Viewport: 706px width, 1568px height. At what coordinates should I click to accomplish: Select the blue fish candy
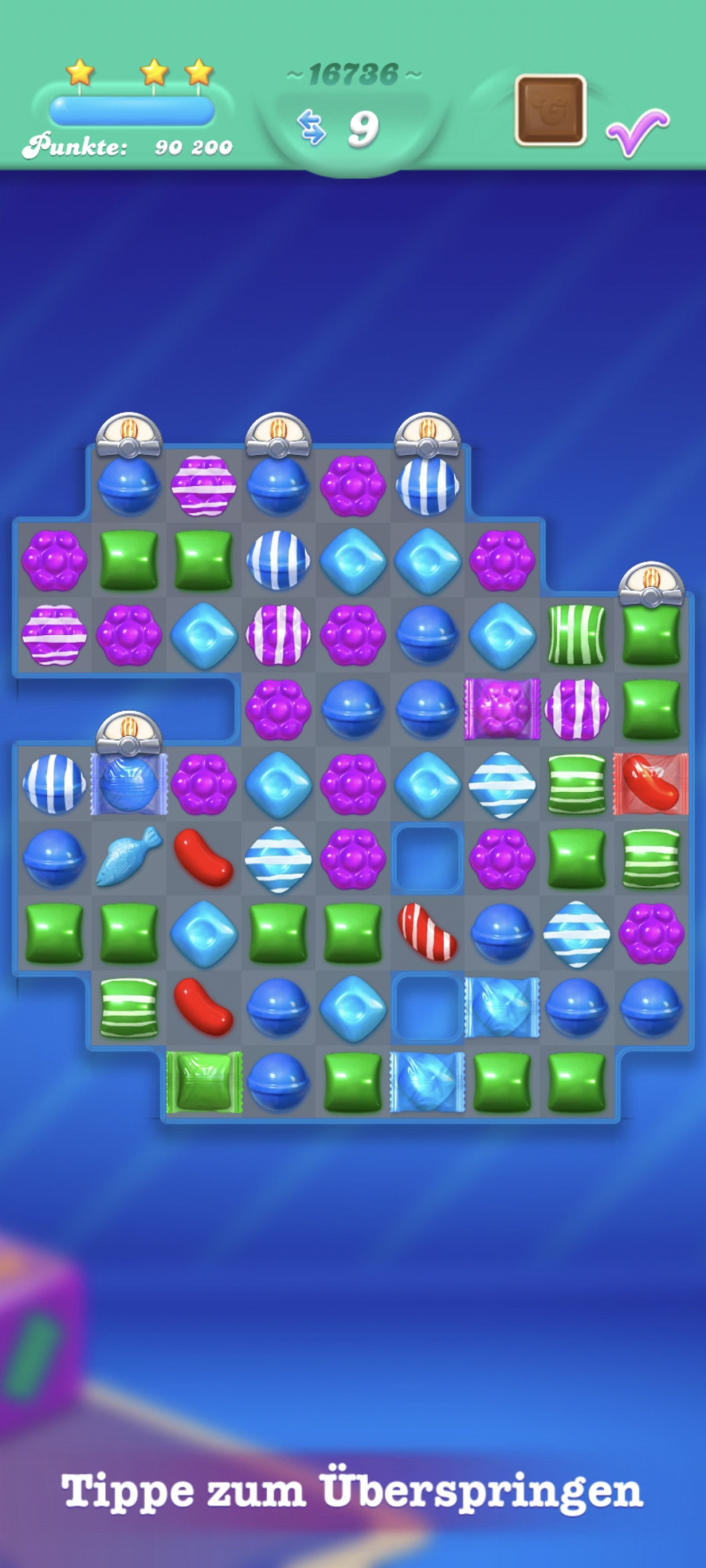[x=128, y=857]
